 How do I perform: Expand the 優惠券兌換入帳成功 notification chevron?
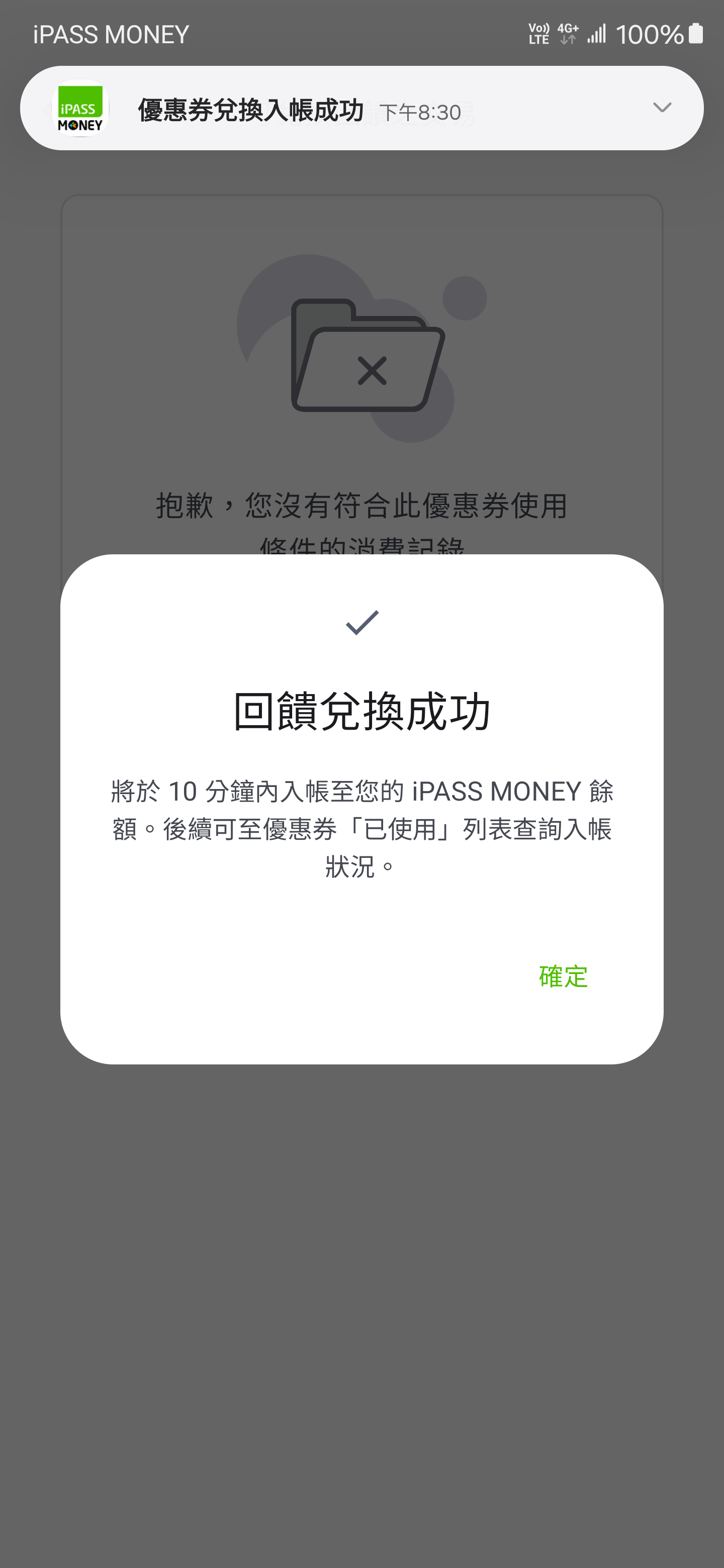[661, 108]
